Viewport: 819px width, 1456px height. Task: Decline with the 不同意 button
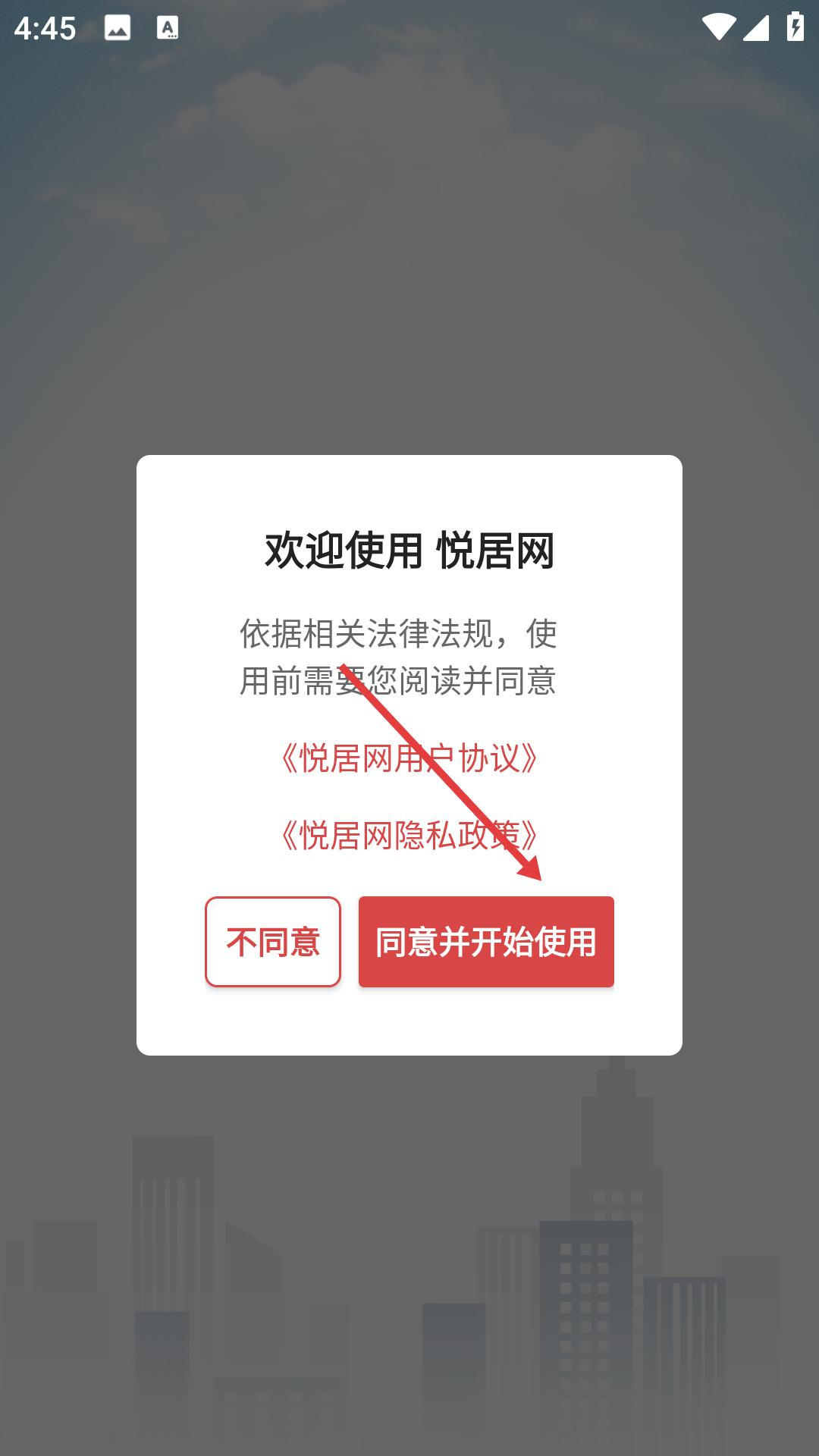[272, 941]
